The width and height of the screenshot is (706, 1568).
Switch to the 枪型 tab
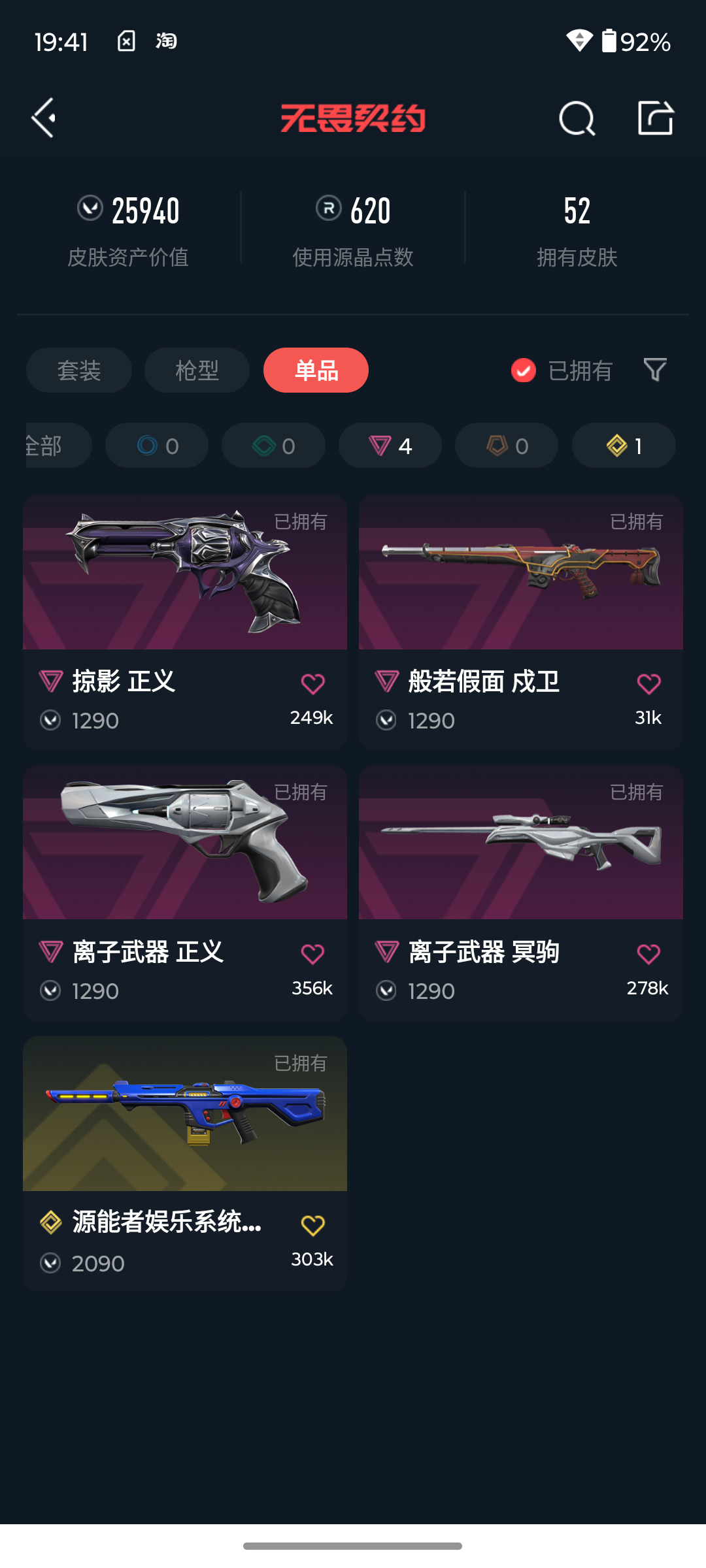(x=197, y=370)
